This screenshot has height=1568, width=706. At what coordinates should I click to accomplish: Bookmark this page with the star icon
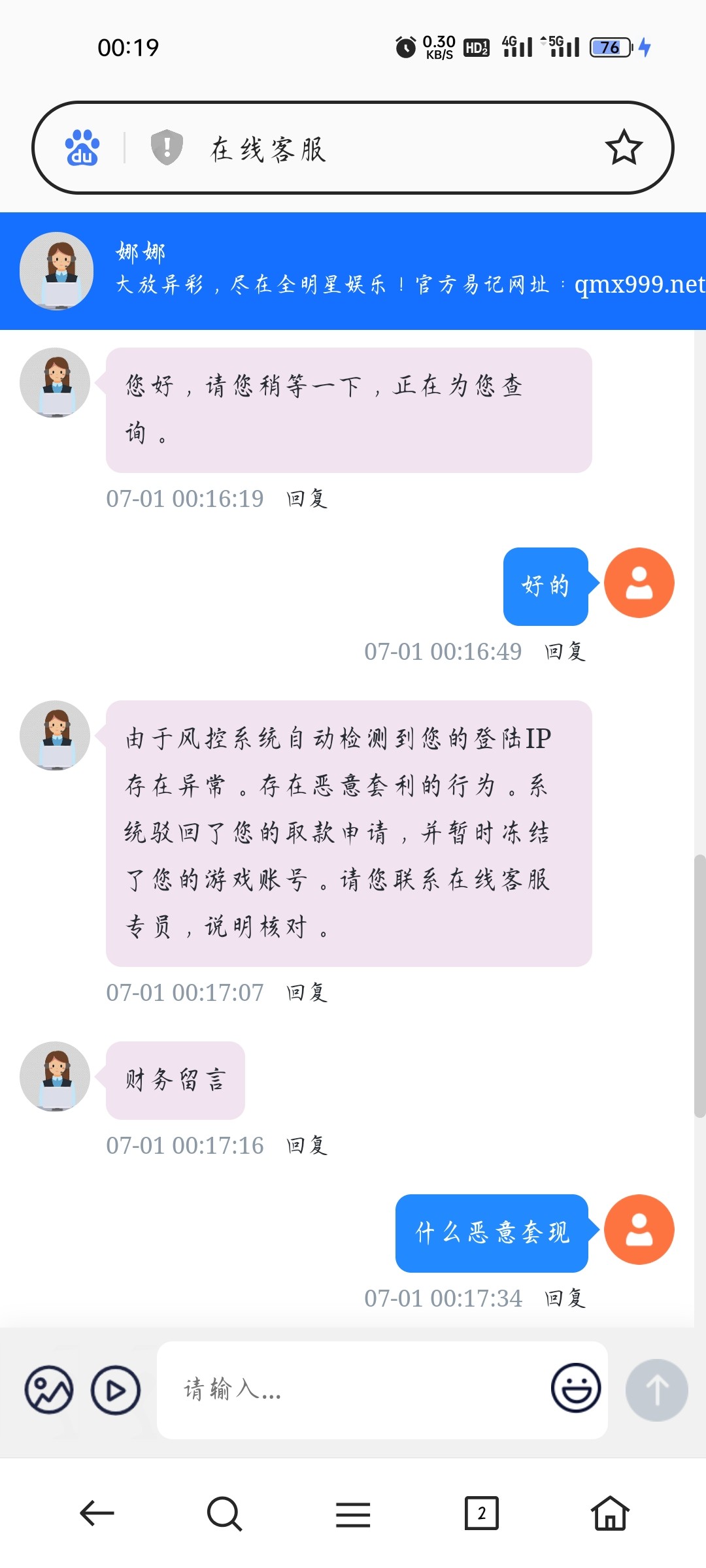624,148
